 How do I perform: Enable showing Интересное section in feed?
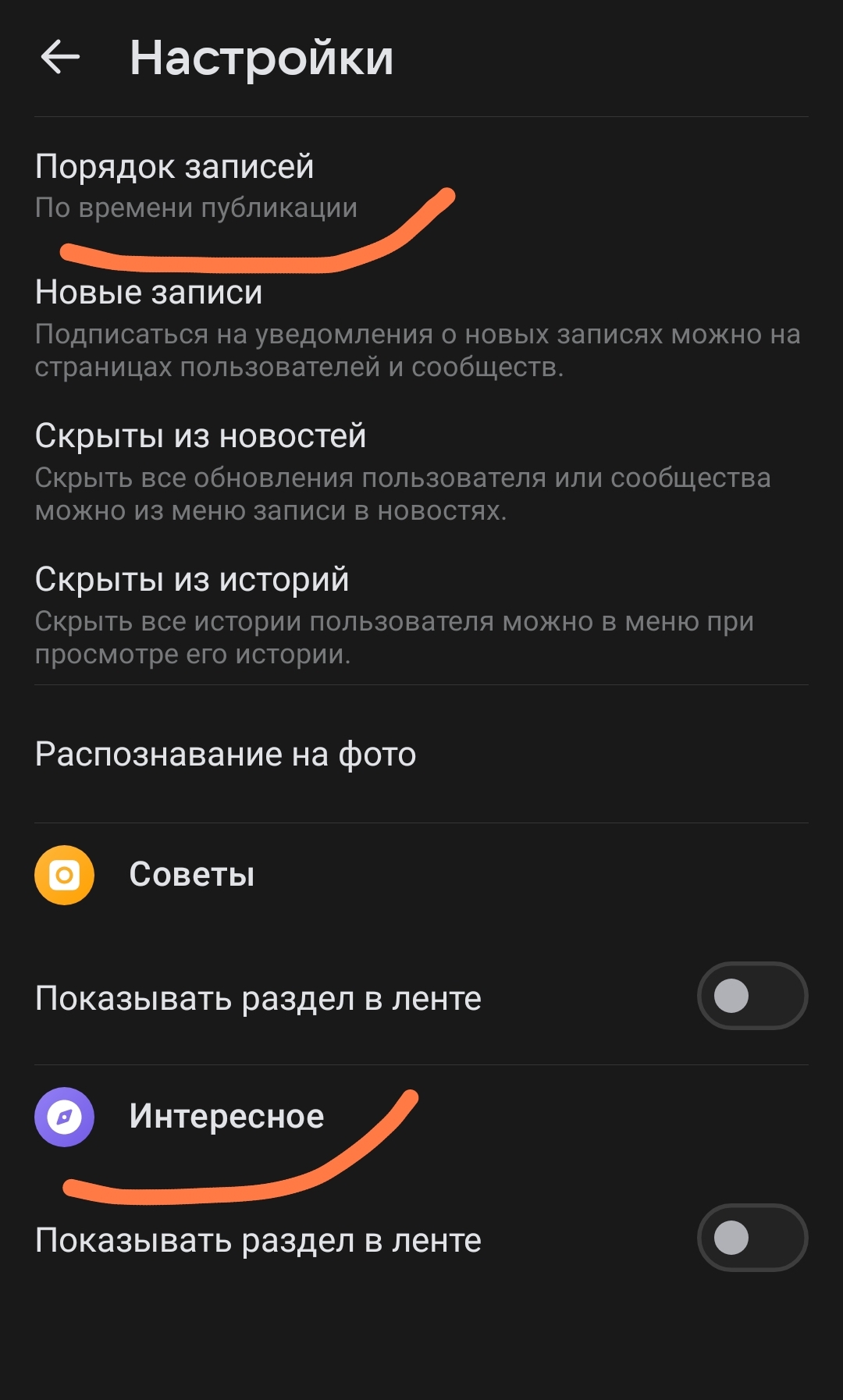point(752,1238)
